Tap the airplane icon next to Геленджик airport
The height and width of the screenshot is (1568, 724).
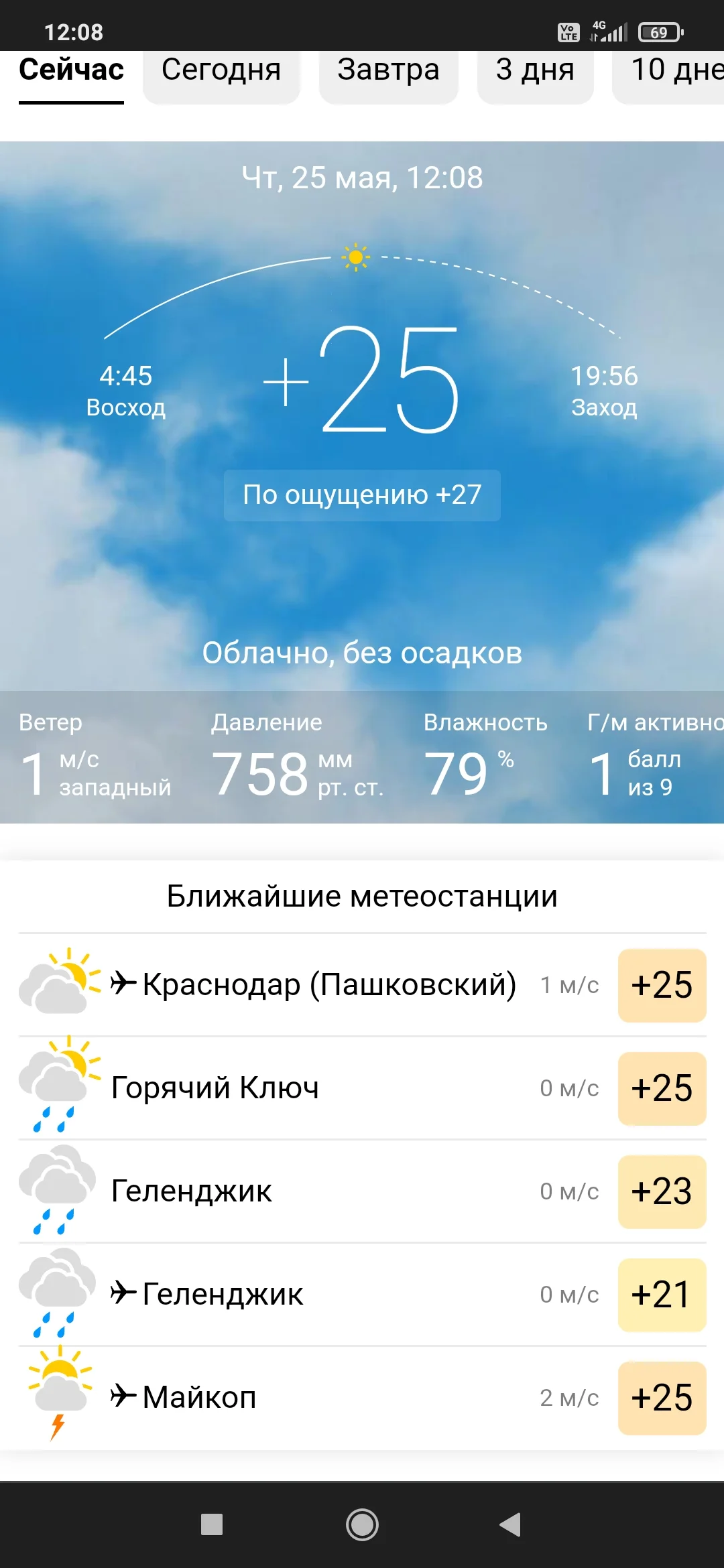[124, 1293]
